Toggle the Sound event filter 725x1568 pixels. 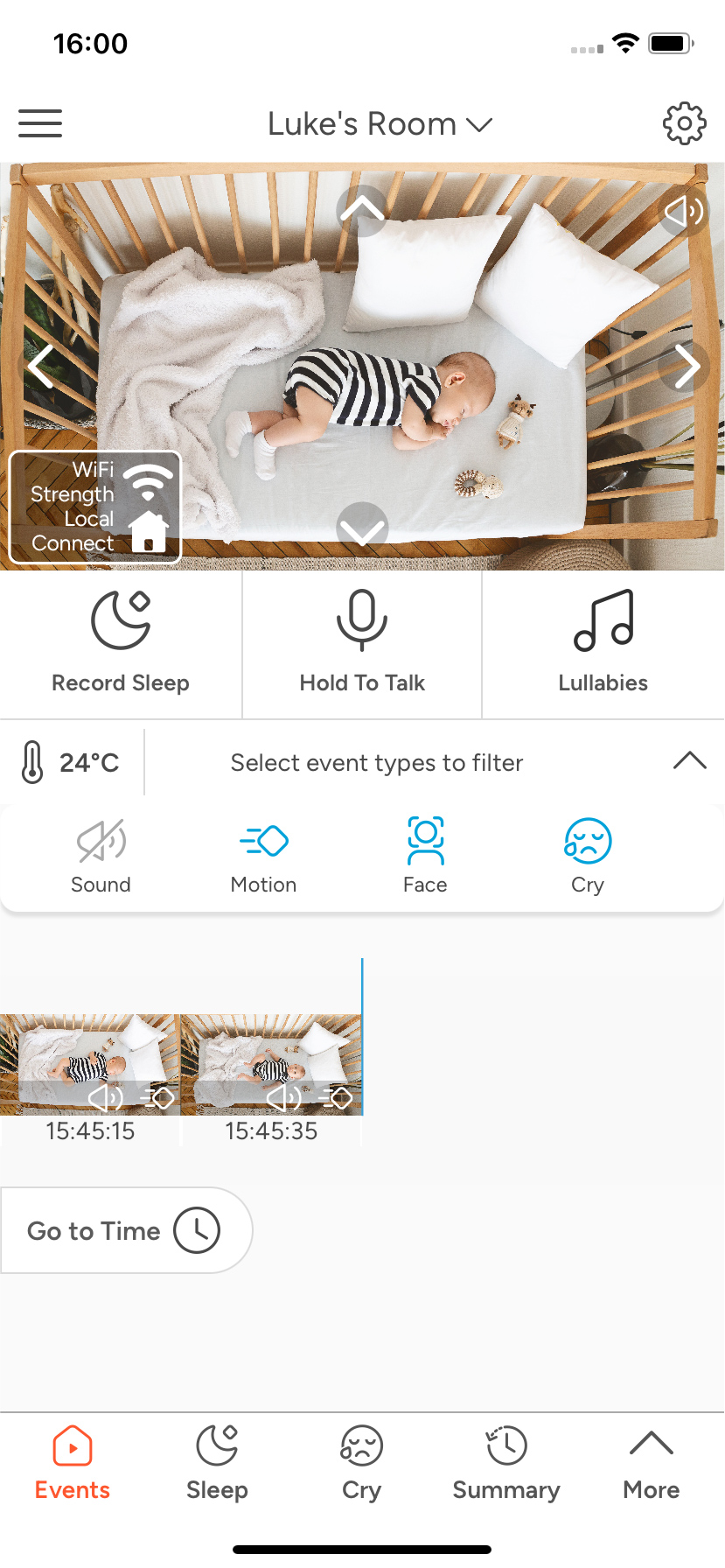pos(101,856)
